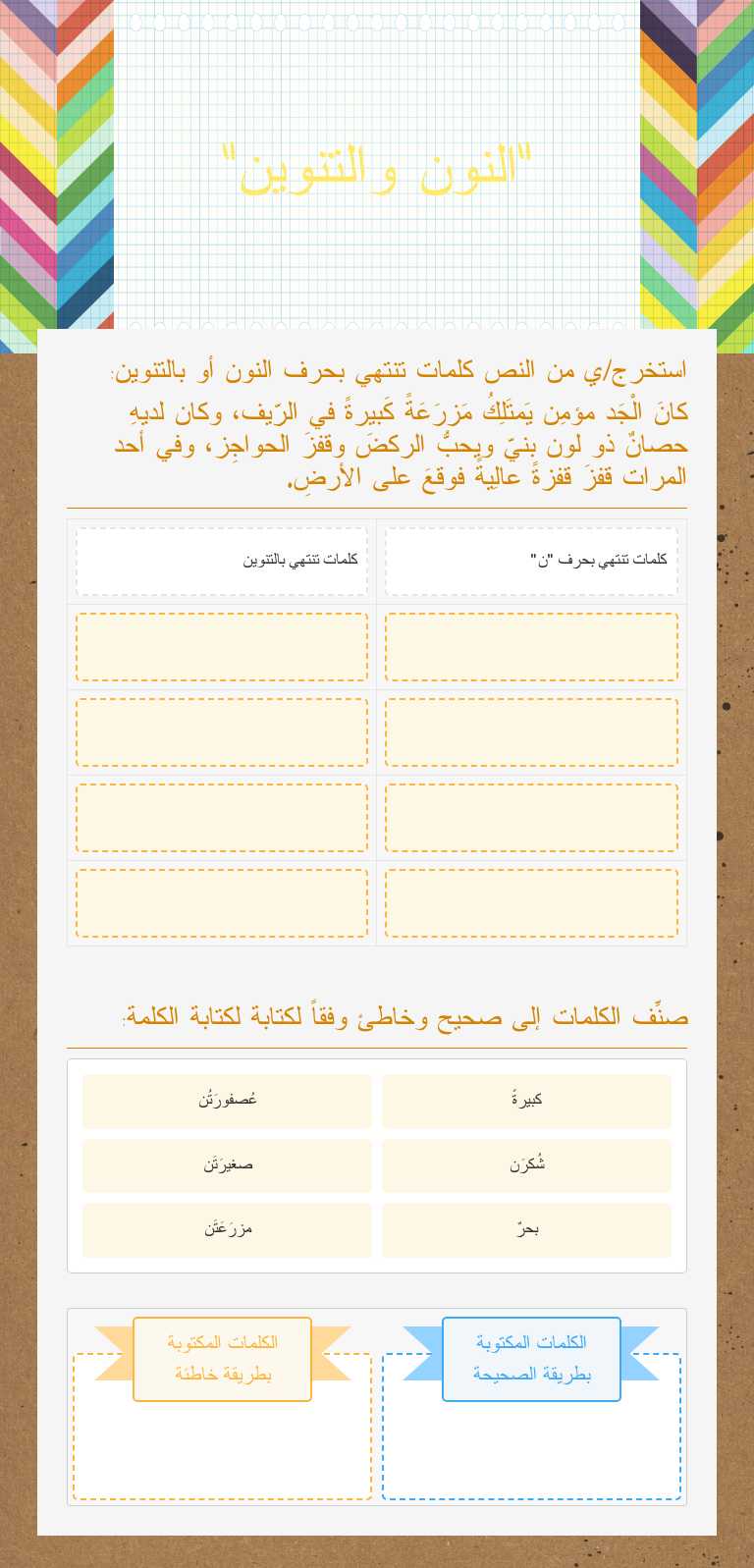This screenshot has height=1568, width=754.
Task: Select the word card "شُكرَن"
Action: click(526, 1165)
